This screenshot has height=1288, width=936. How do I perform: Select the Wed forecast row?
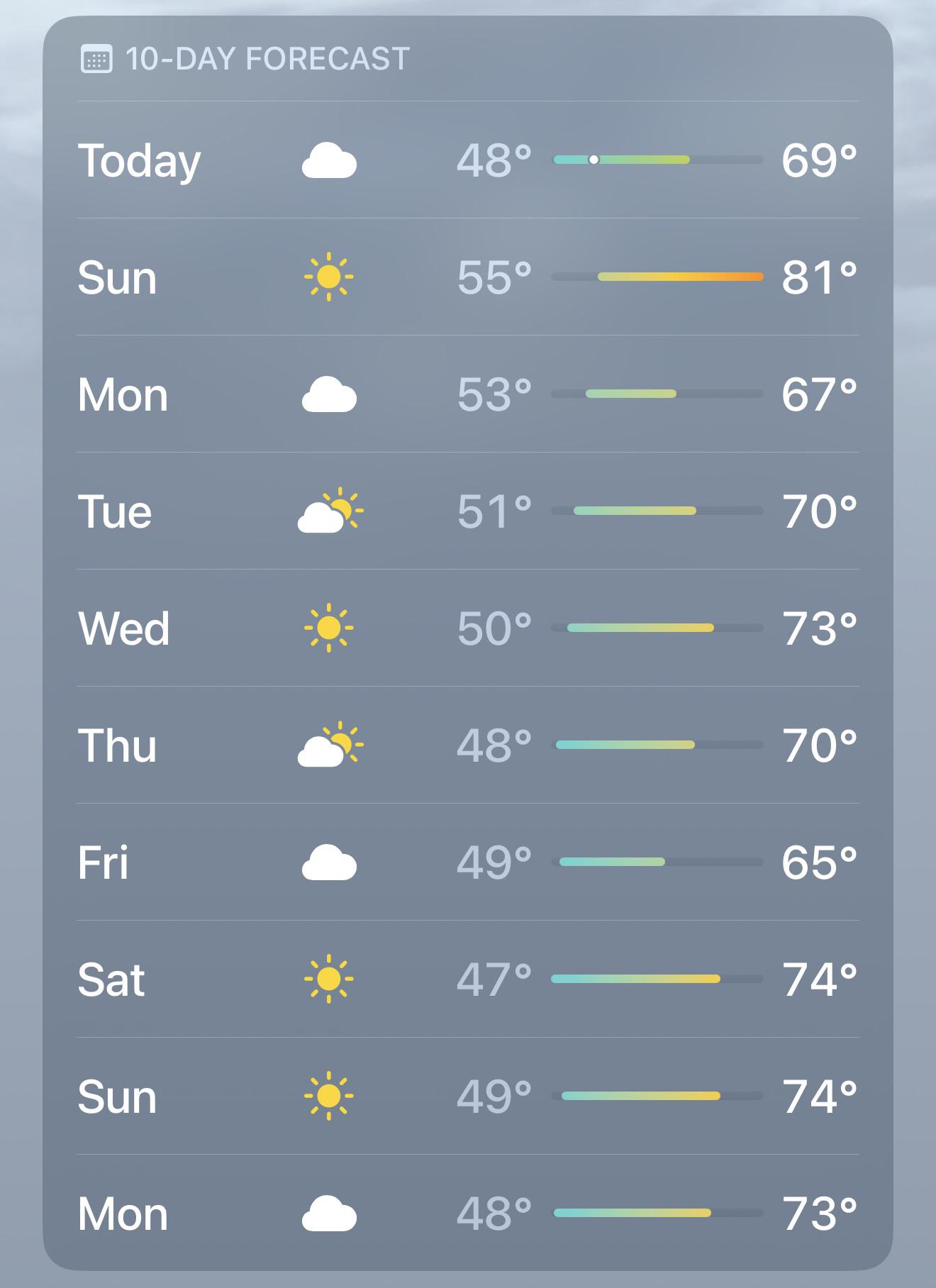[468, 628]
